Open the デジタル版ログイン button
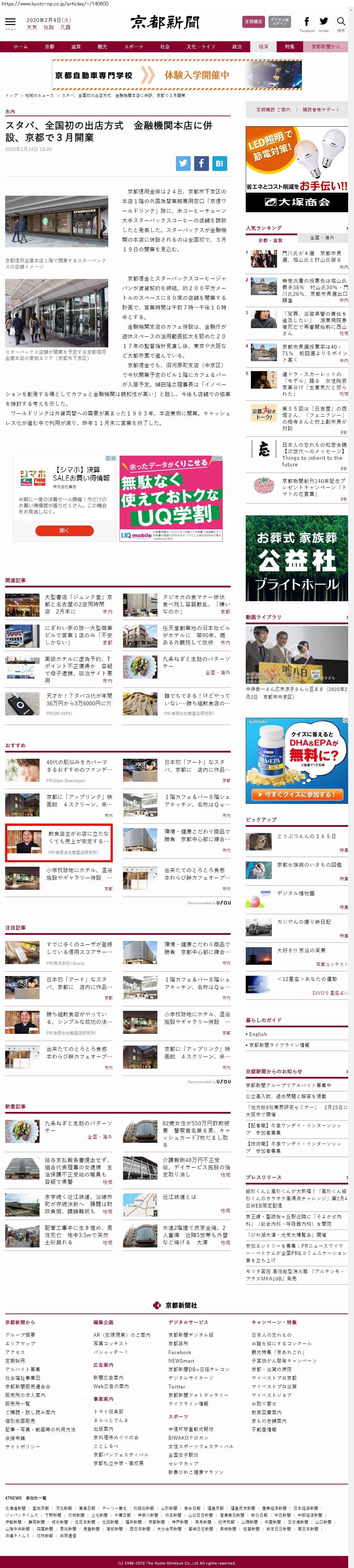This screenshot has width=354, height=1568. coord(280,22)
